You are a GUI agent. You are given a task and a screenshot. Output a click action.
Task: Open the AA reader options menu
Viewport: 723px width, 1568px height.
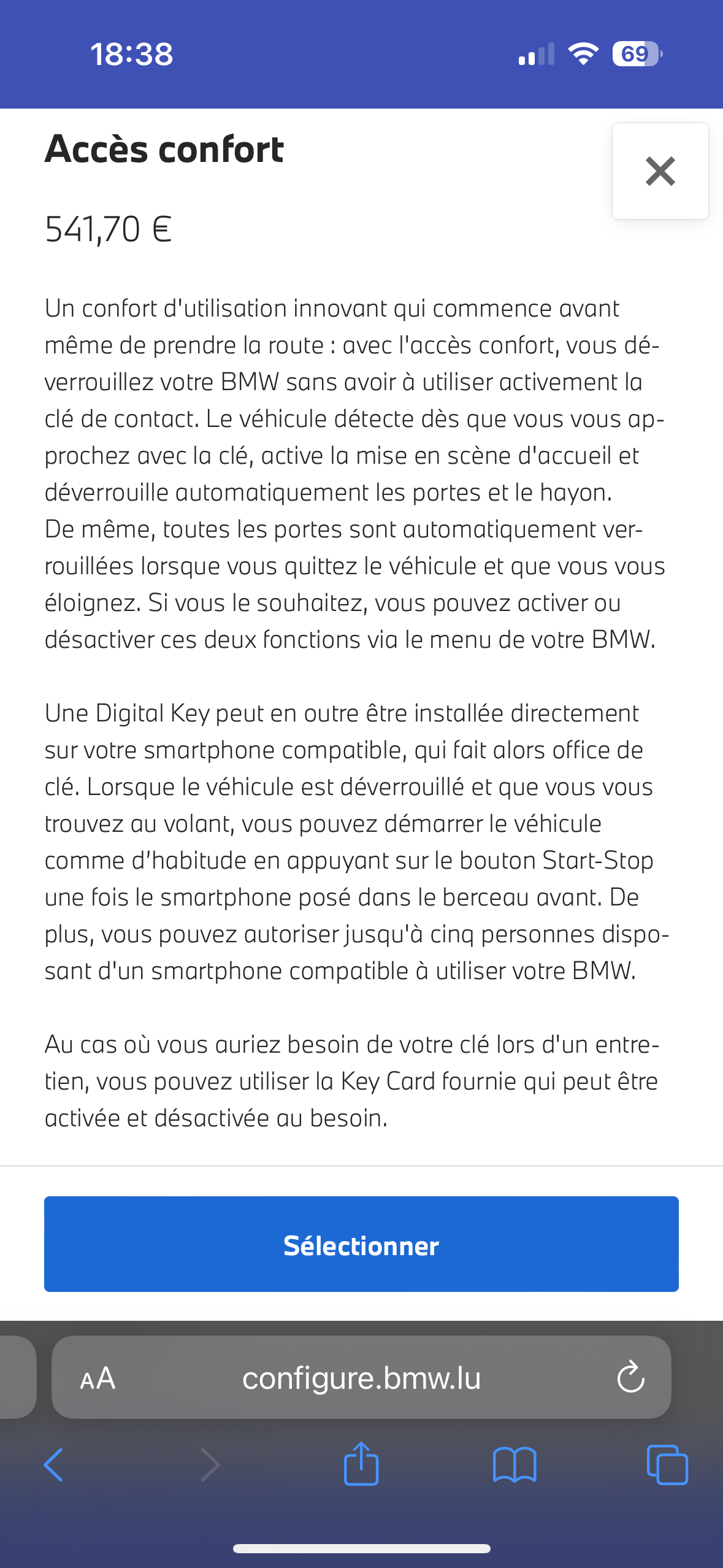click(98, 1378)
